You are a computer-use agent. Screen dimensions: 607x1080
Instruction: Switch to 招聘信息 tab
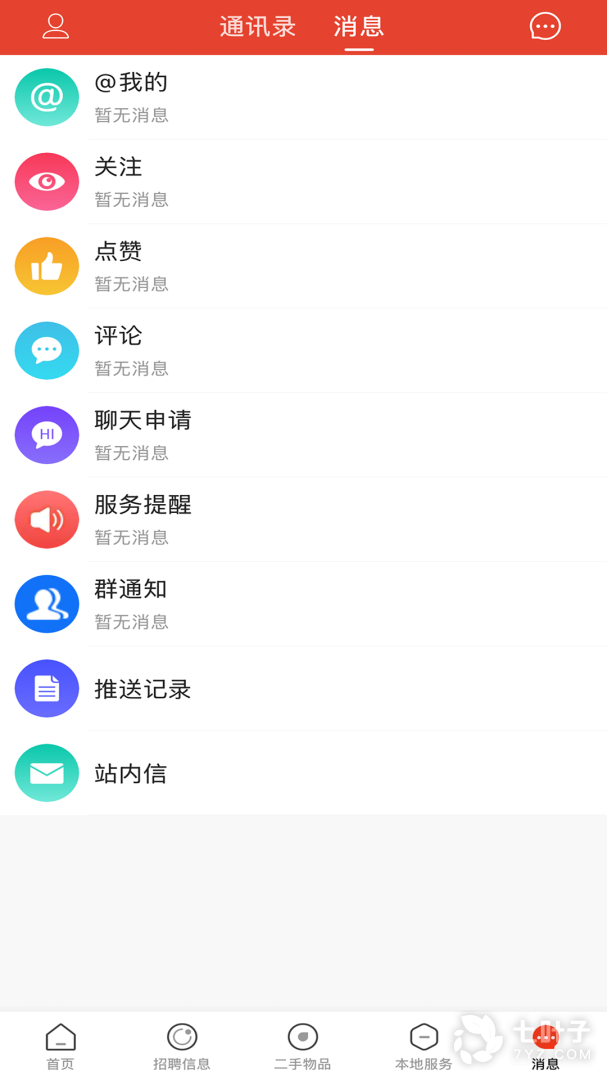point(182,1046)
